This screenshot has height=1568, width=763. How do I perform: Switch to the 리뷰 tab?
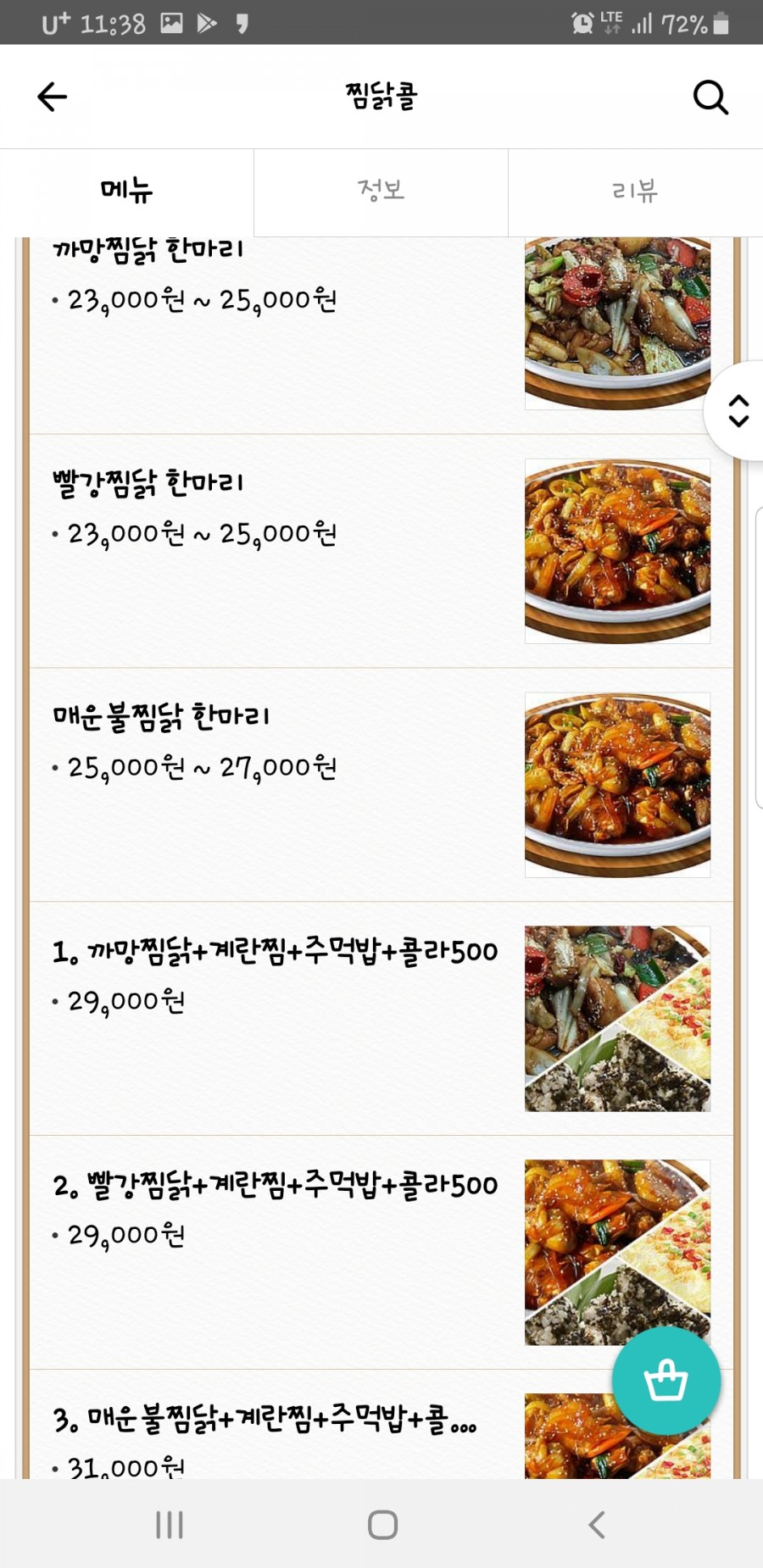(x=635, y=191)
